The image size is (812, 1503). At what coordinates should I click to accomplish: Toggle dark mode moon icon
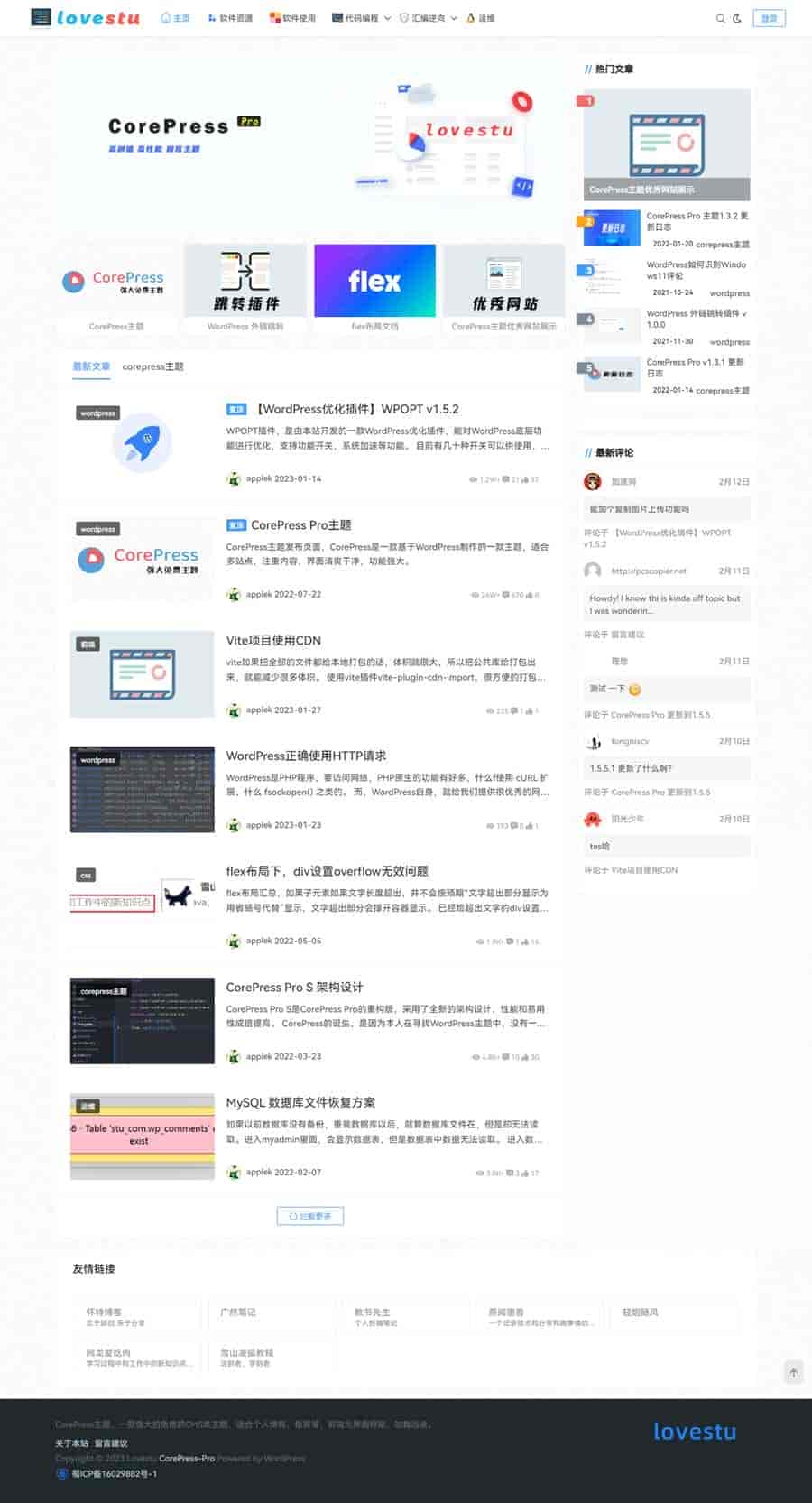click(x=737, y=18)
